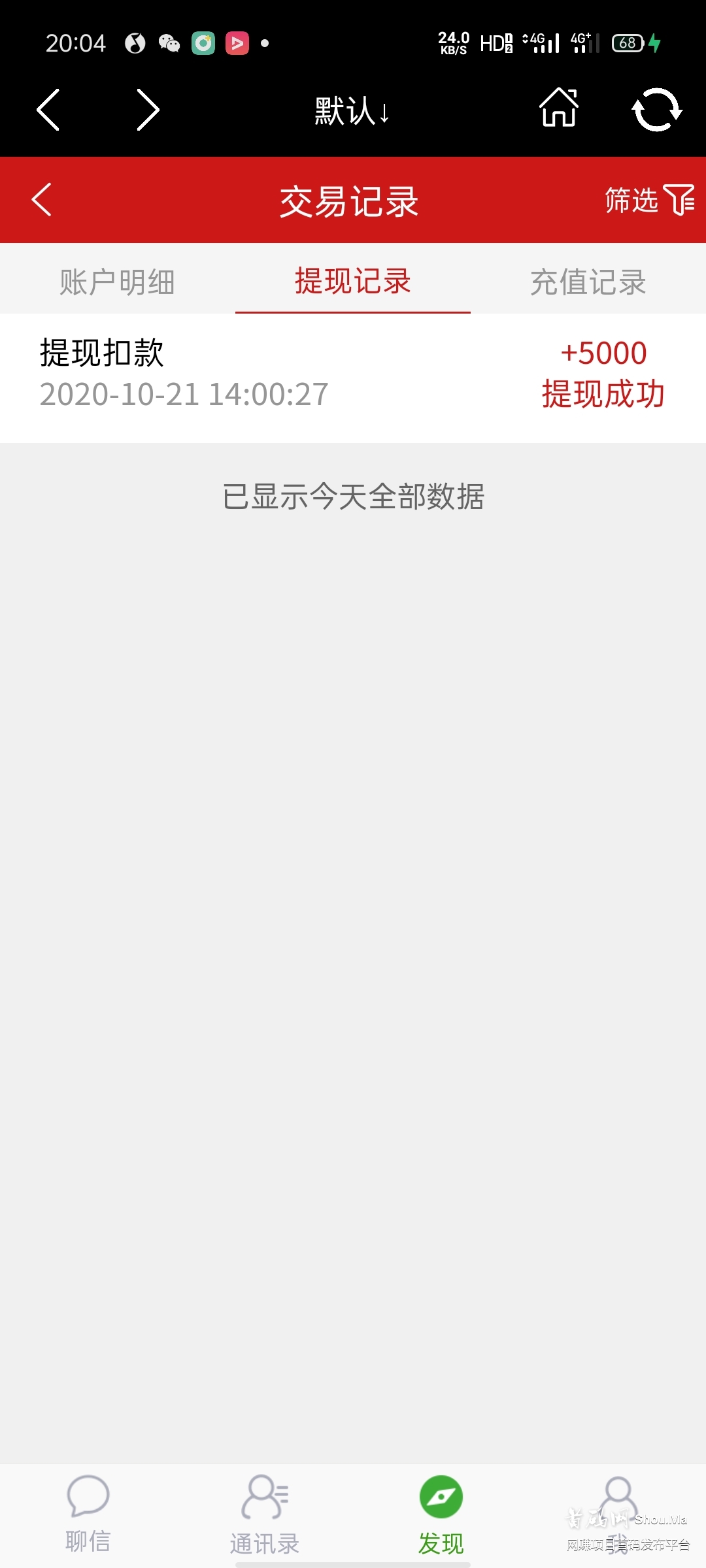This screenshot has height=1568, width=706.
Task: Select the 提现记录 tab
Action: pos(352,281)
